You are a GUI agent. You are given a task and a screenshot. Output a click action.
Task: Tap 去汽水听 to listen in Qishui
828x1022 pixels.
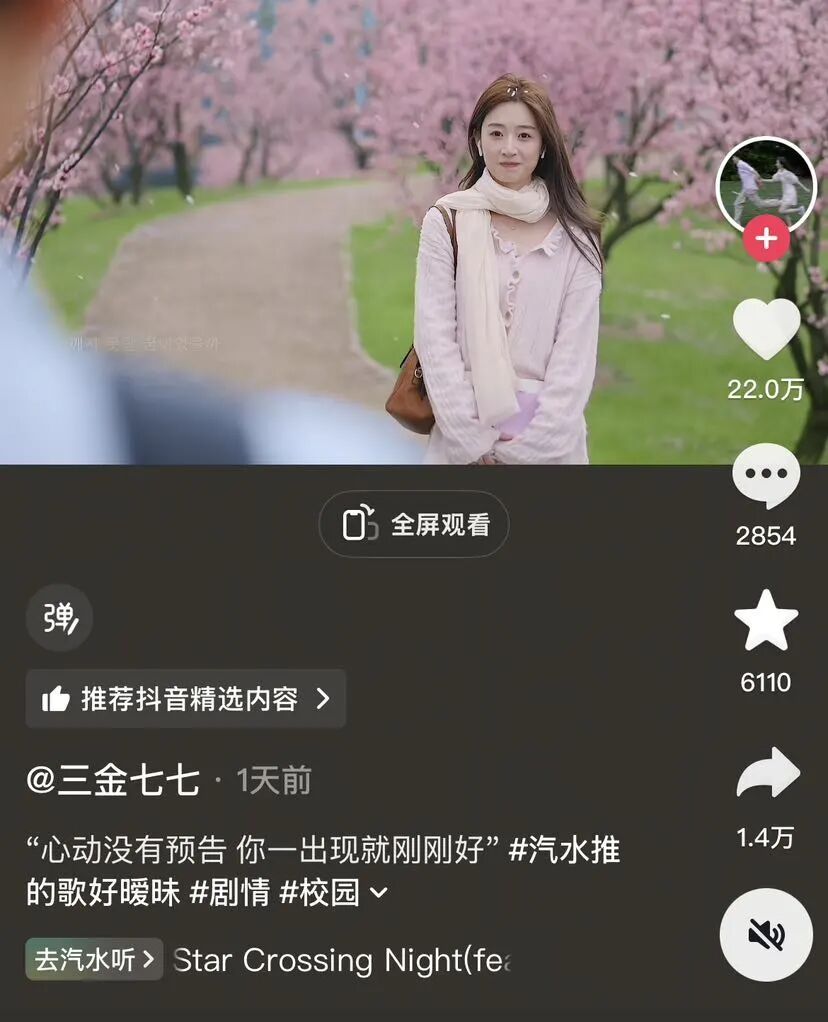point(94,960)
